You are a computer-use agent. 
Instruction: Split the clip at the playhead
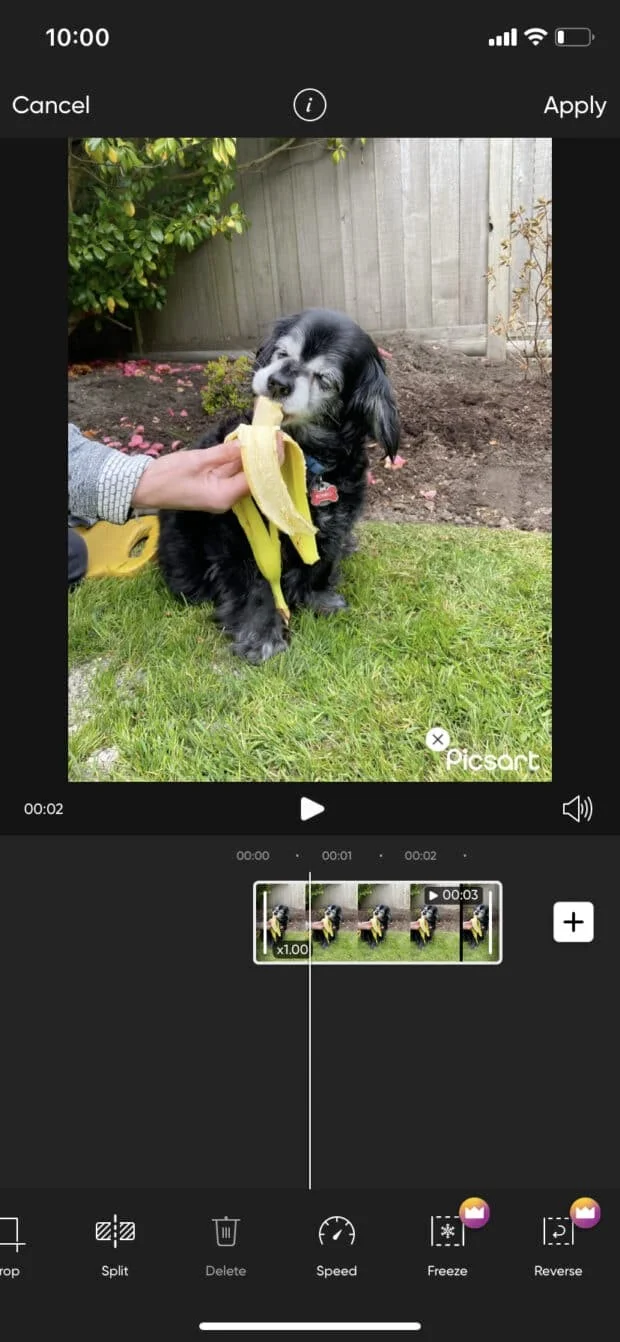[115, 1243]
